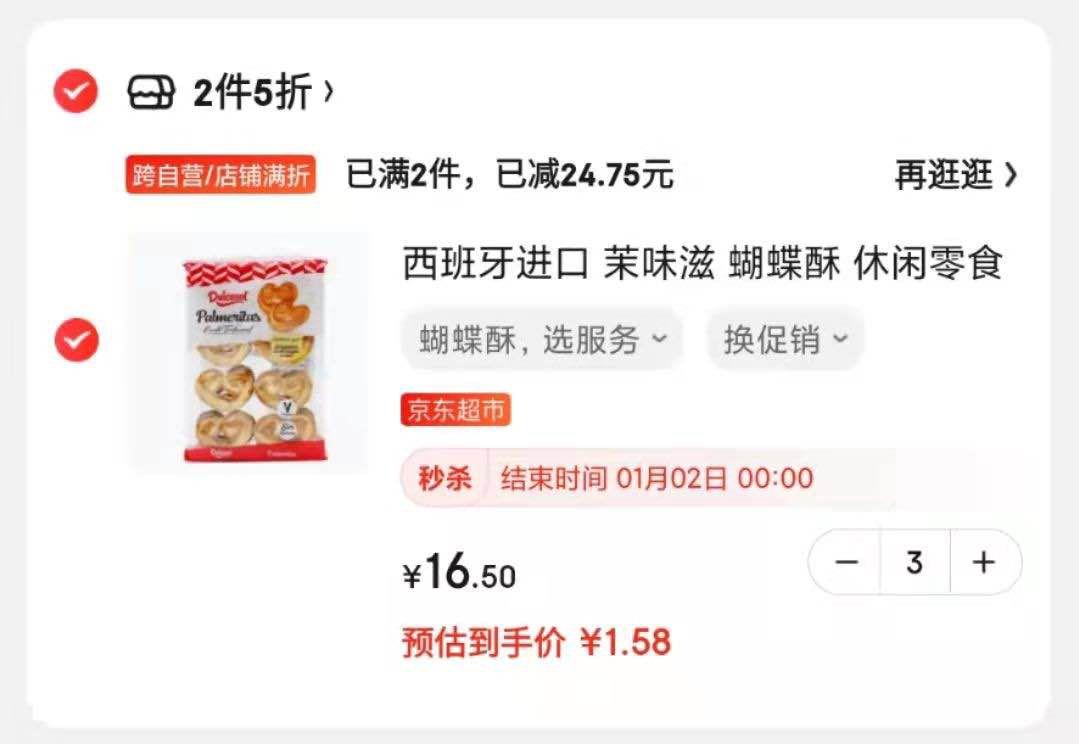Open the 西班牙进口 茉味滋 蝴蝶酥 product title
Viewport: 1079px width, 744px height.
click(x=702, y=265)
